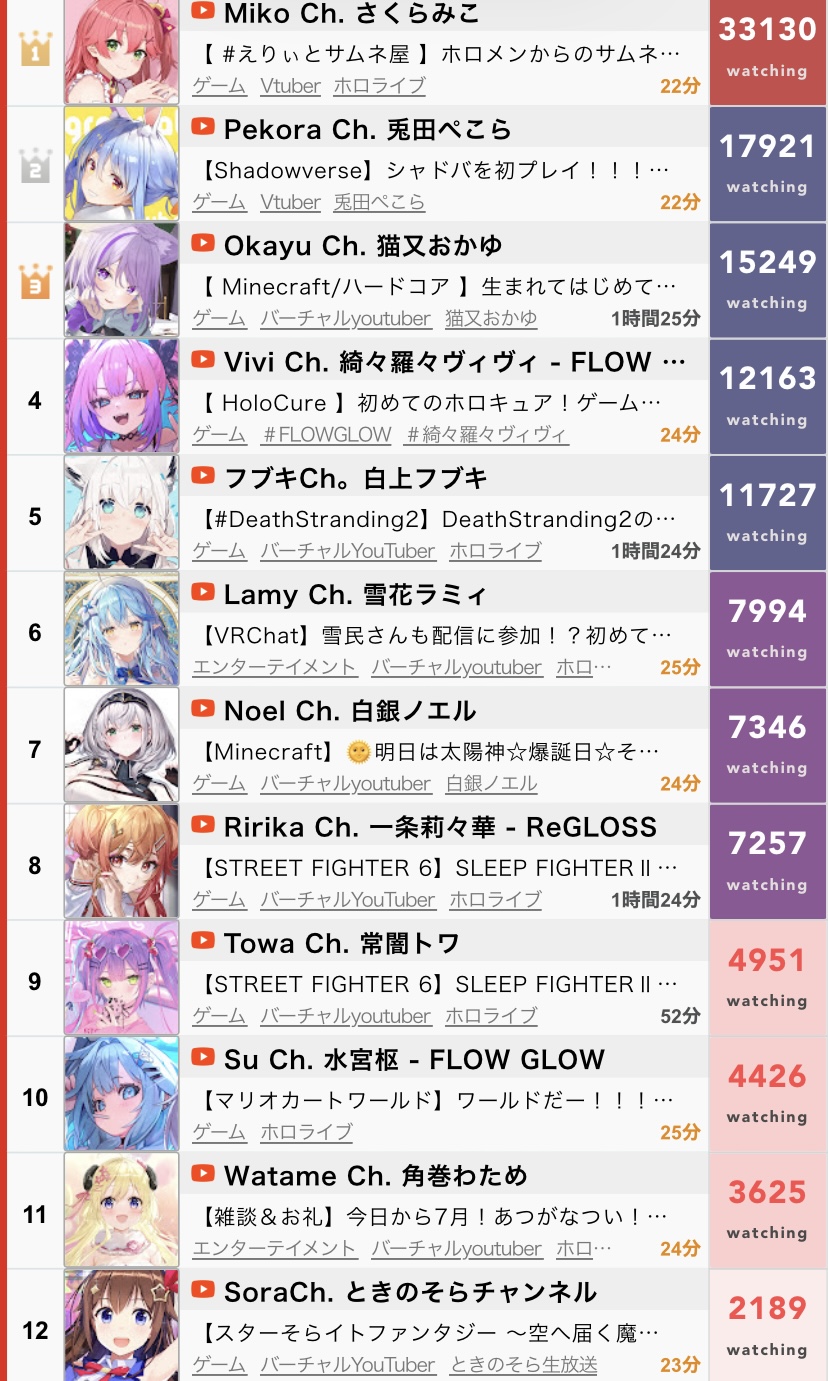Tap the 猫又おかゆ tag under Okayu Ch.
The width and height of the screenshot is (828, 1381).
pos(491,319)
